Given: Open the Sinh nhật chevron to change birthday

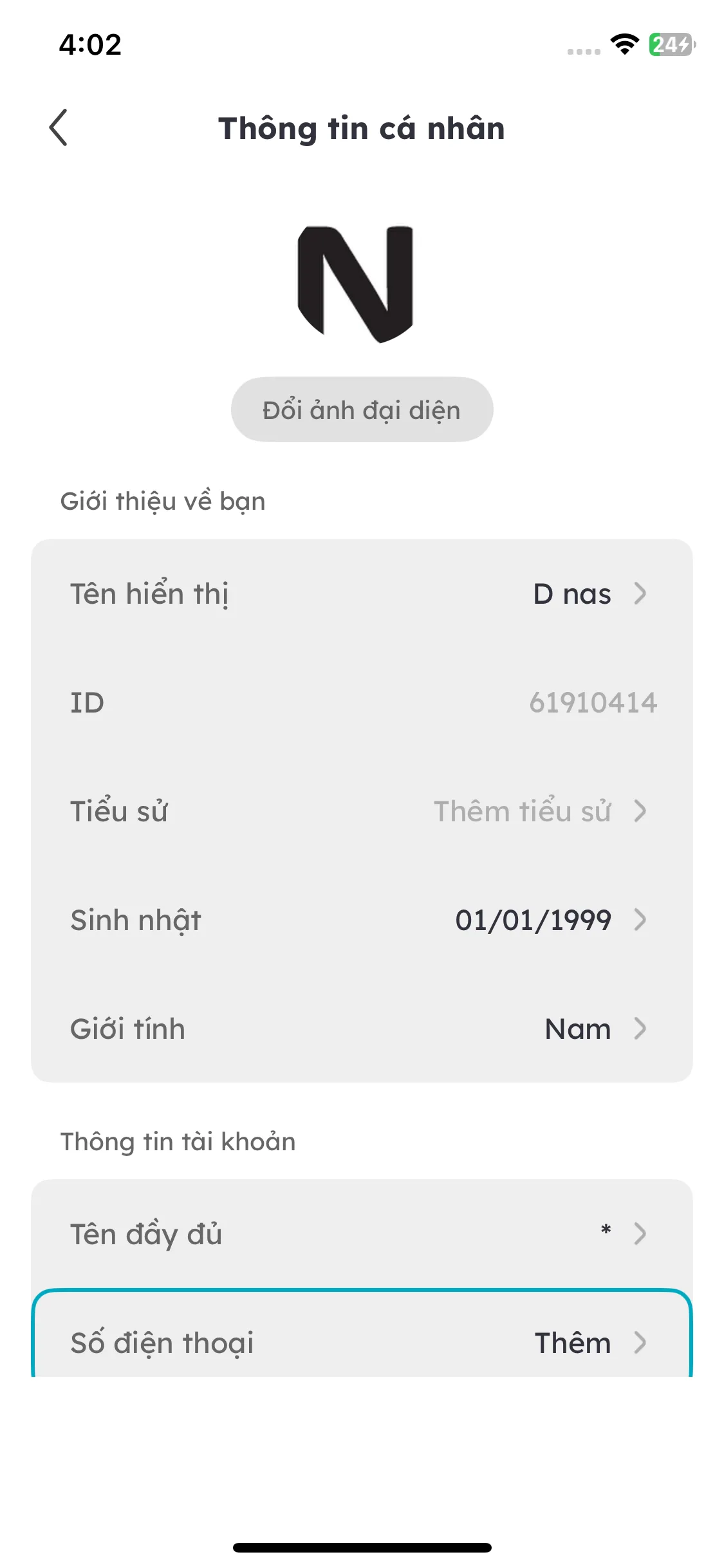Looking at the screenshot, I should pyautogui.click(x=639, y=920).
